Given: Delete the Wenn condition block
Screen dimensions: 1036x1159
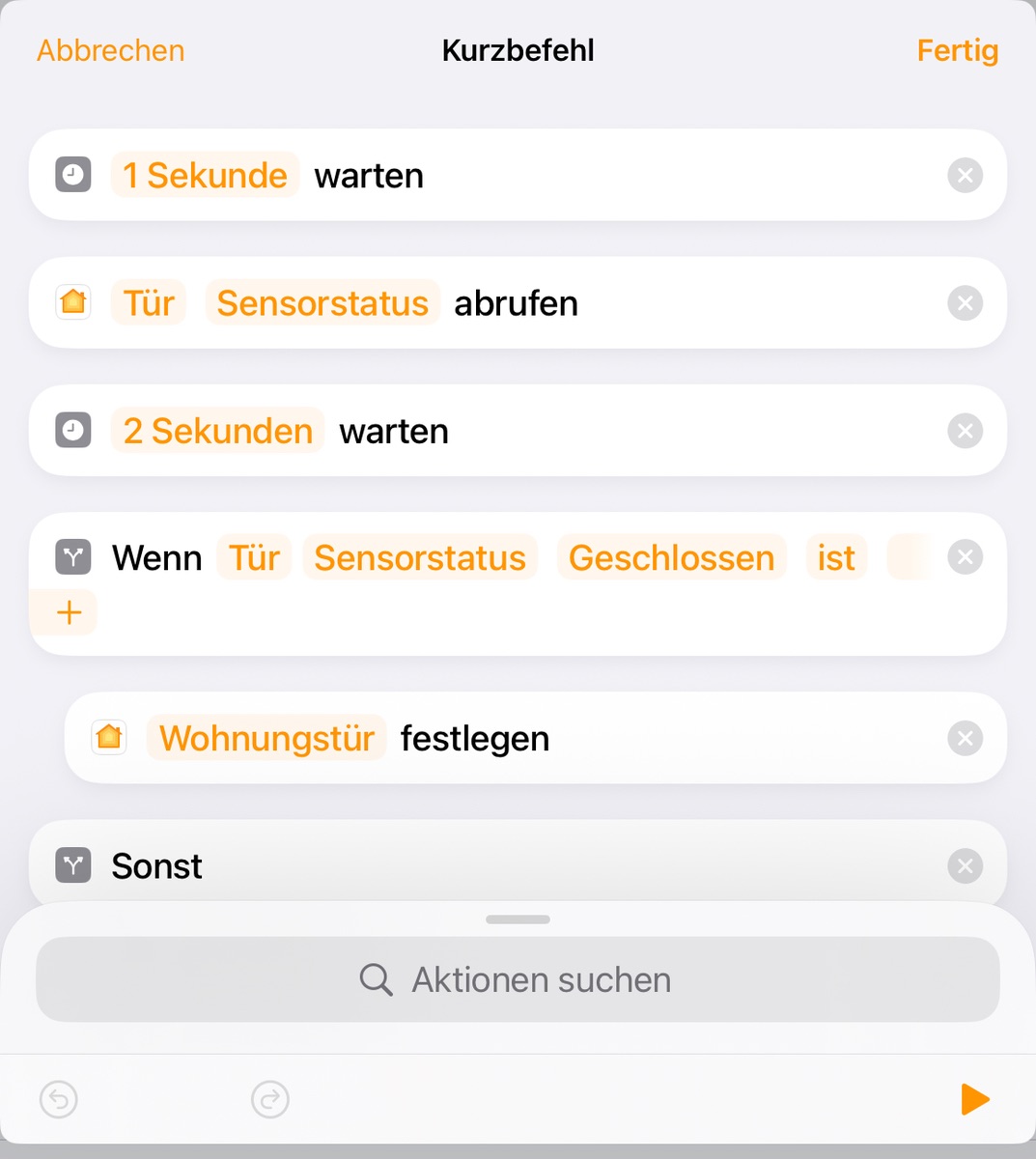Looking at the screenshot, I should [965, 557].
